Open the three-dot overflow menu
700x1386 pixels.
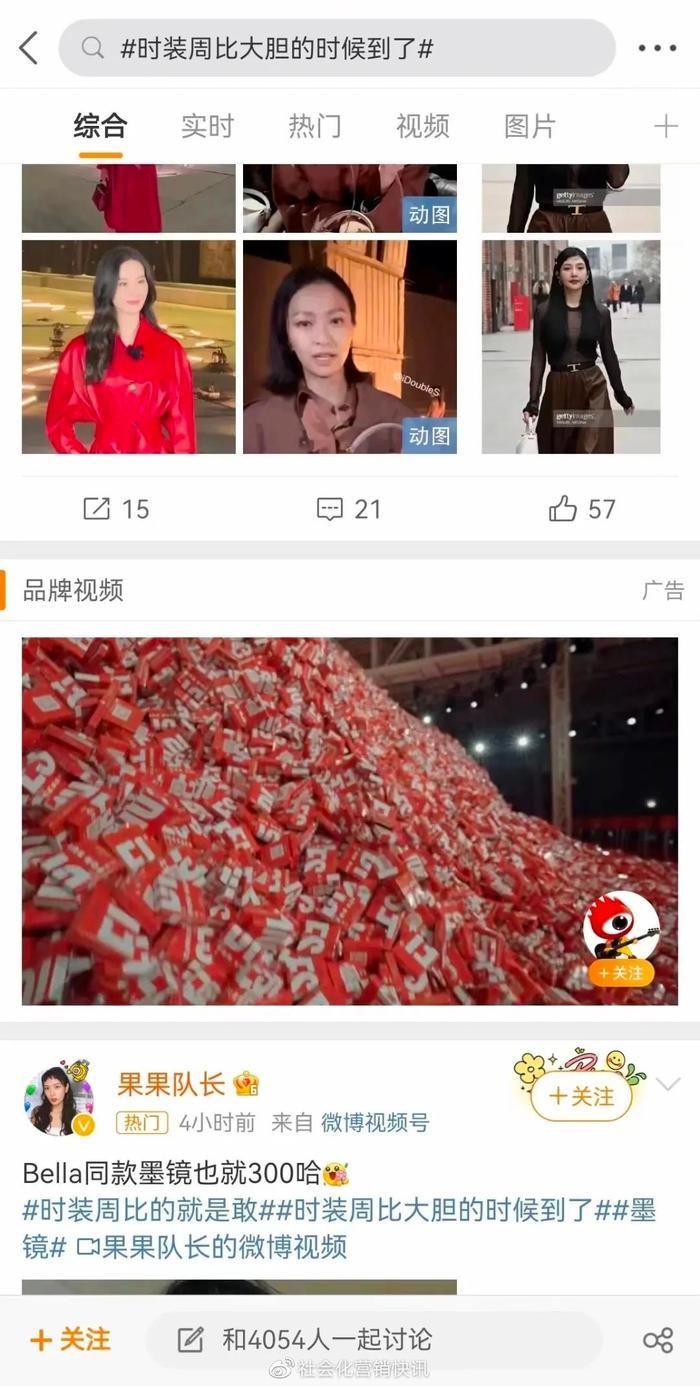point(656,48)
